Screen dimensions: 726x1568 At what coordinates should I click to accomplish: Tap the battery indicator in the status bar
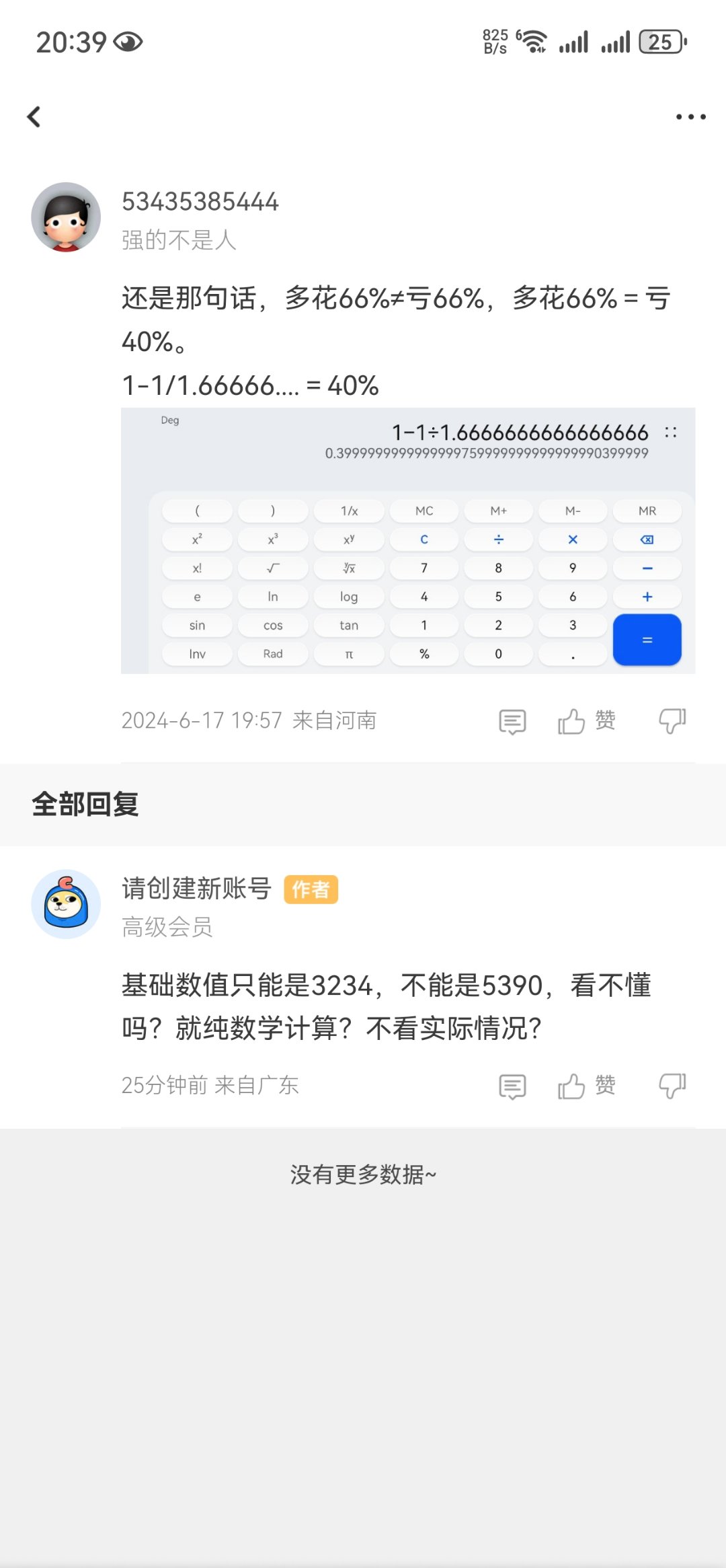tap(661, 42)
